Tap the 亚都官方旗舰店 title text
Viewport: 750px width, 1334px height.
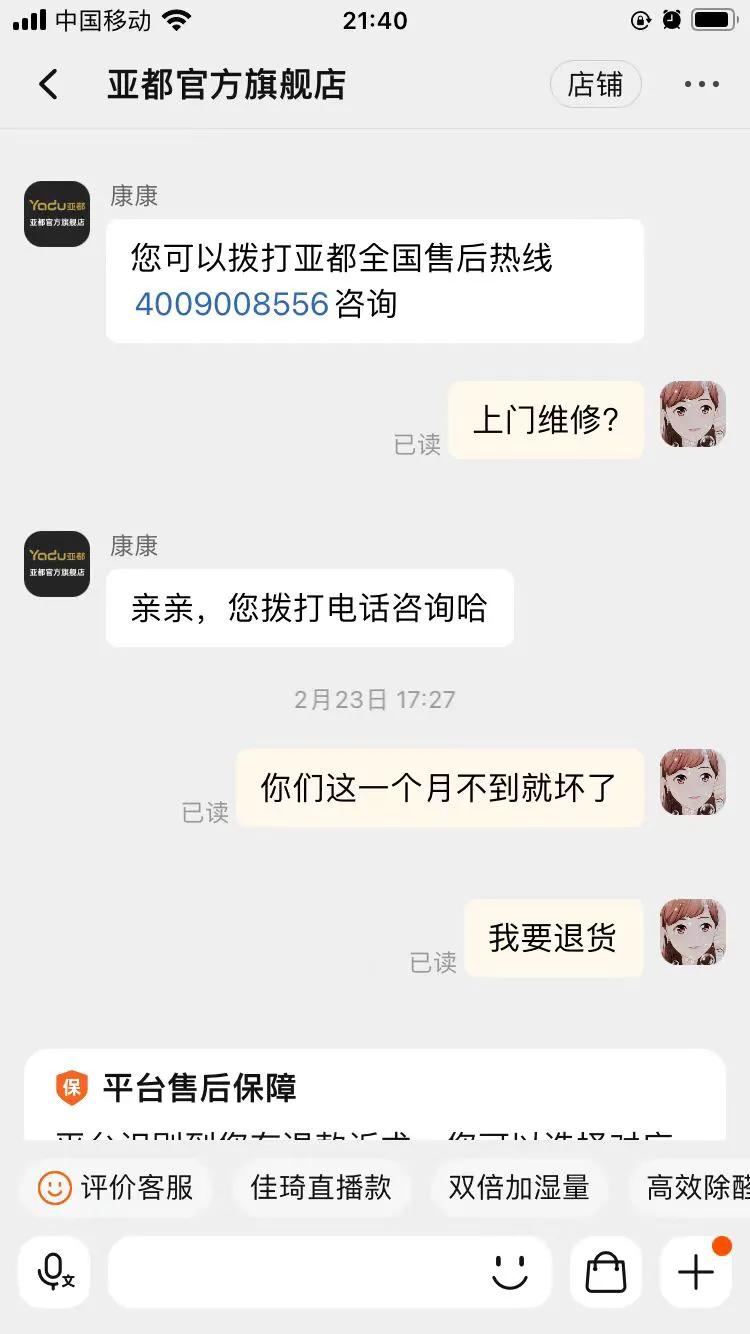tap(226, 84)
